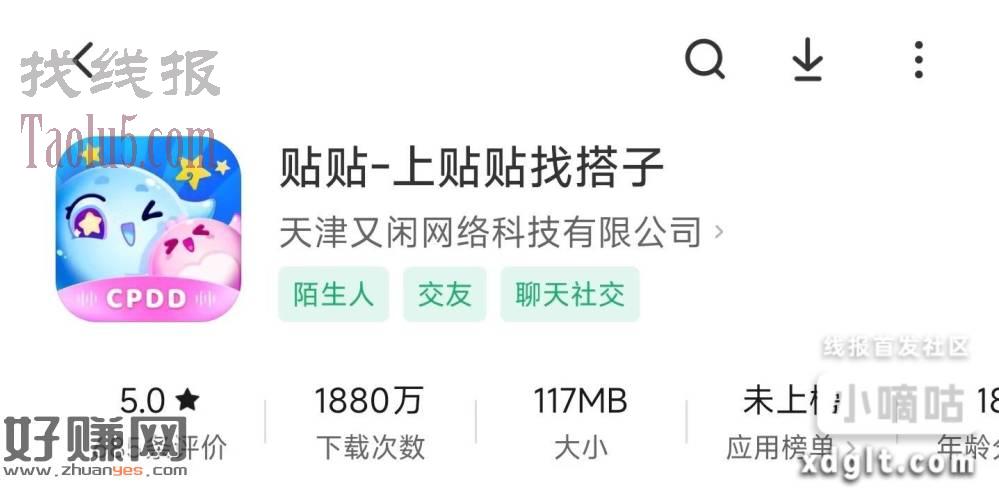999x494 pixels.
Task: Select the 陌生人 tag chip
Action: [x=333, y=294]
